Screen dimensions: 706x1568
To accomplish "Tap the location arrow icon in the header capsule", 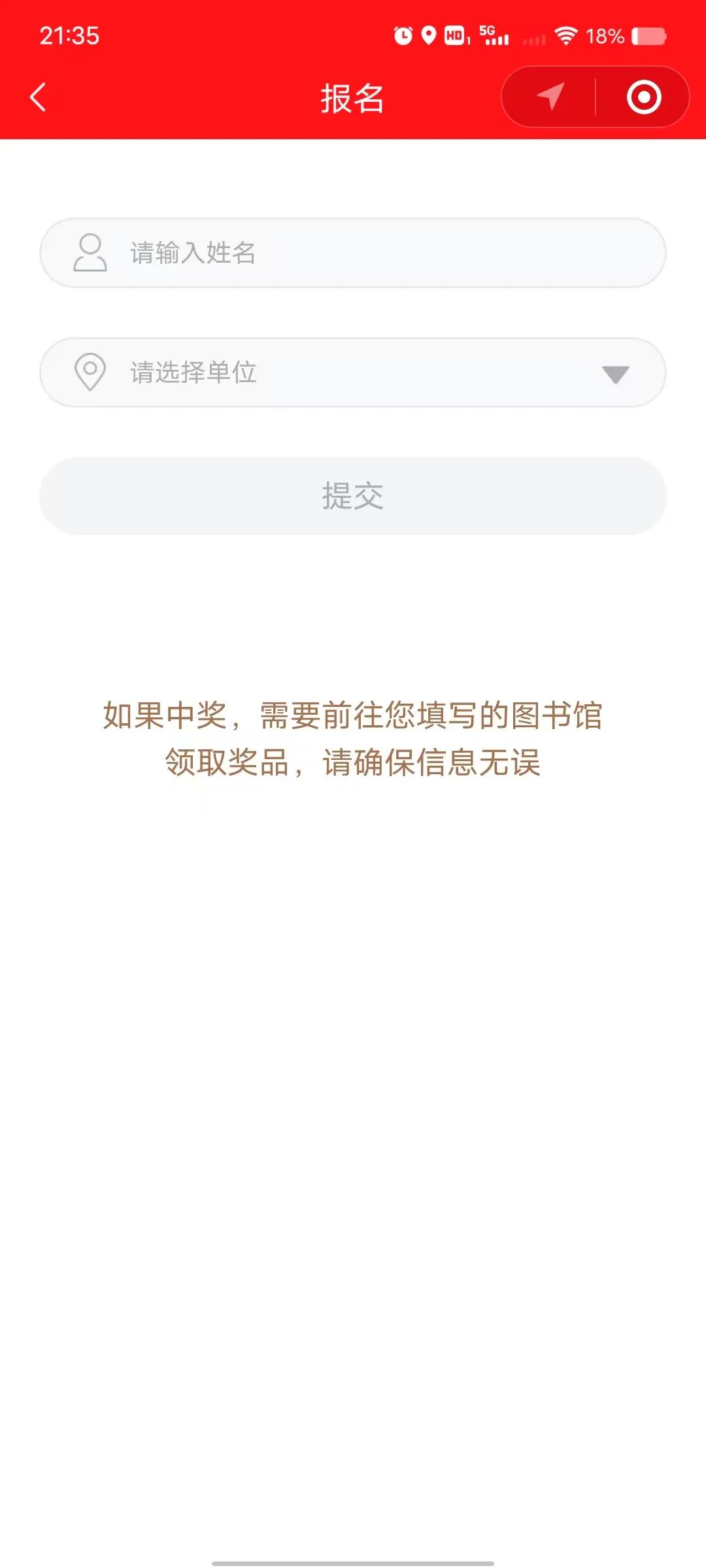I will tap(550, 97).
